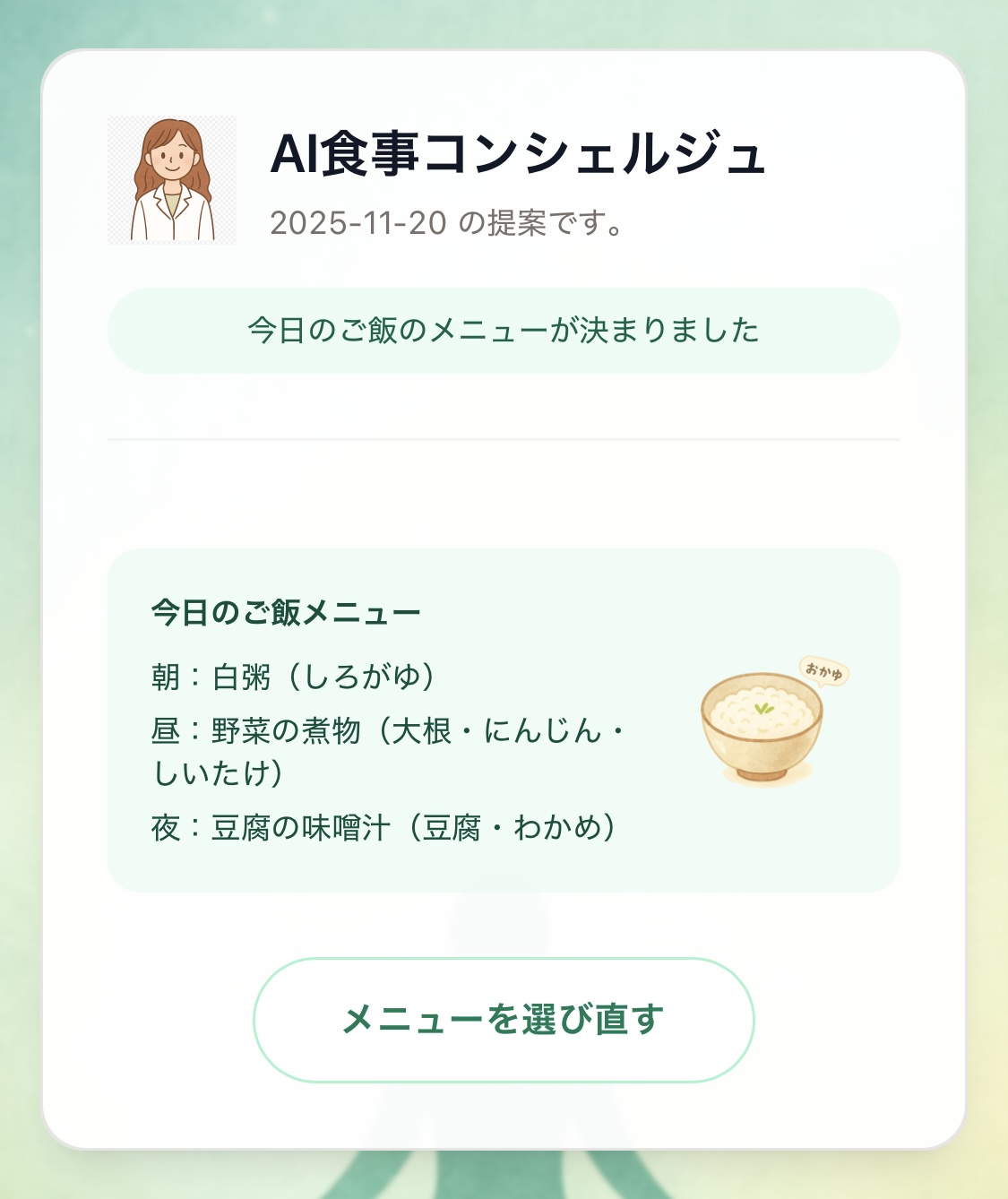Click the メニューを選び直す button
1008x1199 pixels.
point(504,1019)
